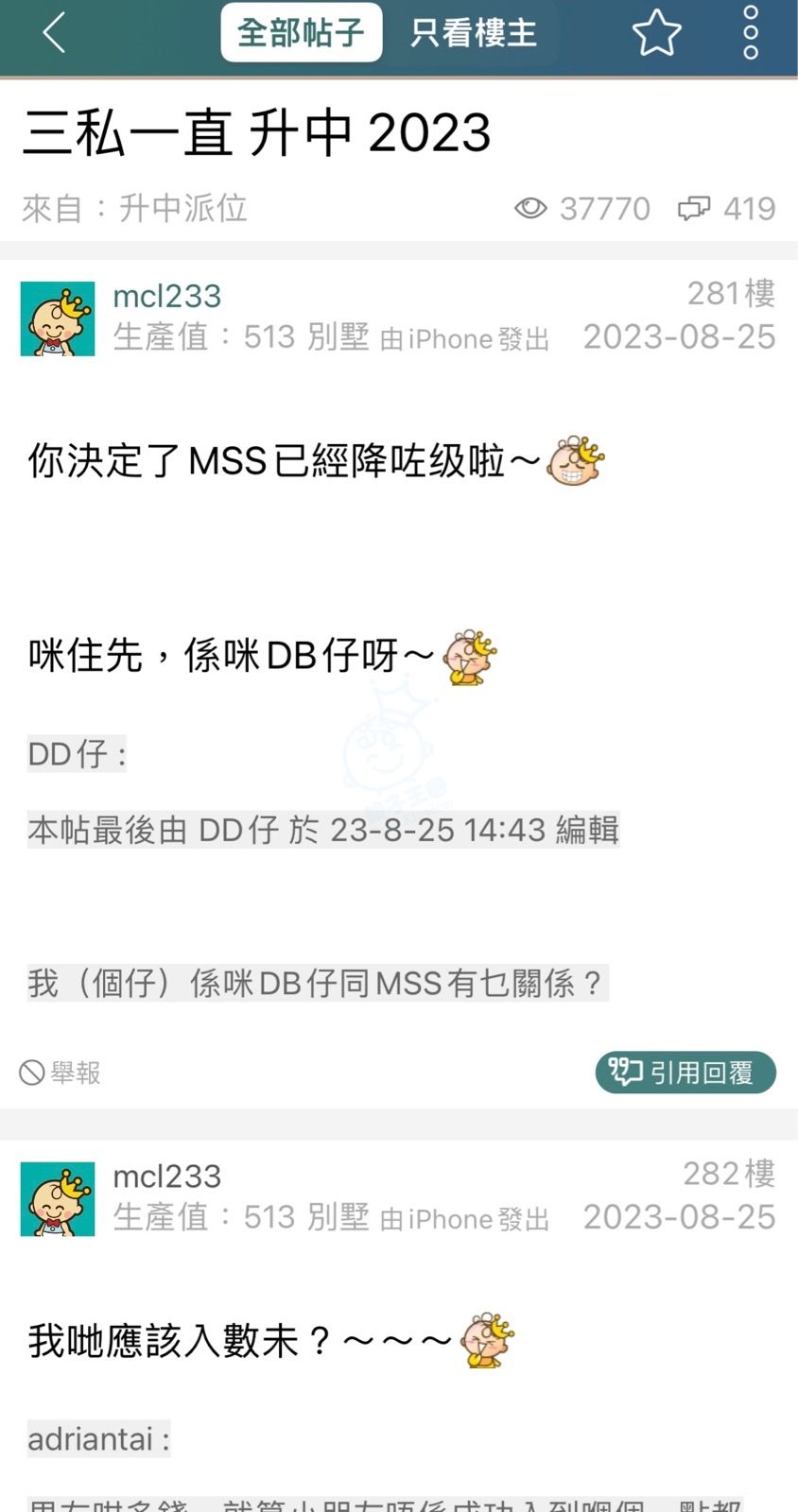
Task: Open the 升中派位 forum link
Action: click(182, 208)
